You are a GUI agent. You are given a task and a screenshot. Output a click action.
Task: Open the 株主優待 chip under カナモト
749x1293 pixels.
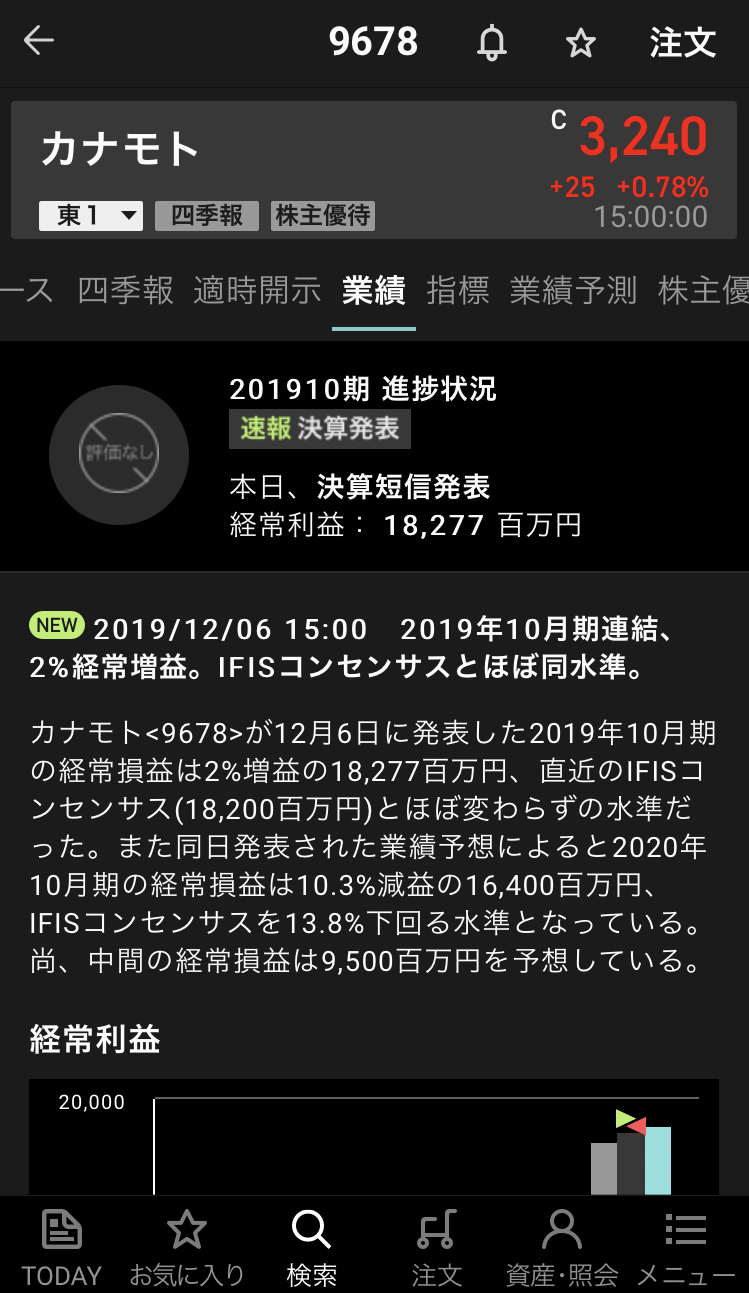pos(323,216)
